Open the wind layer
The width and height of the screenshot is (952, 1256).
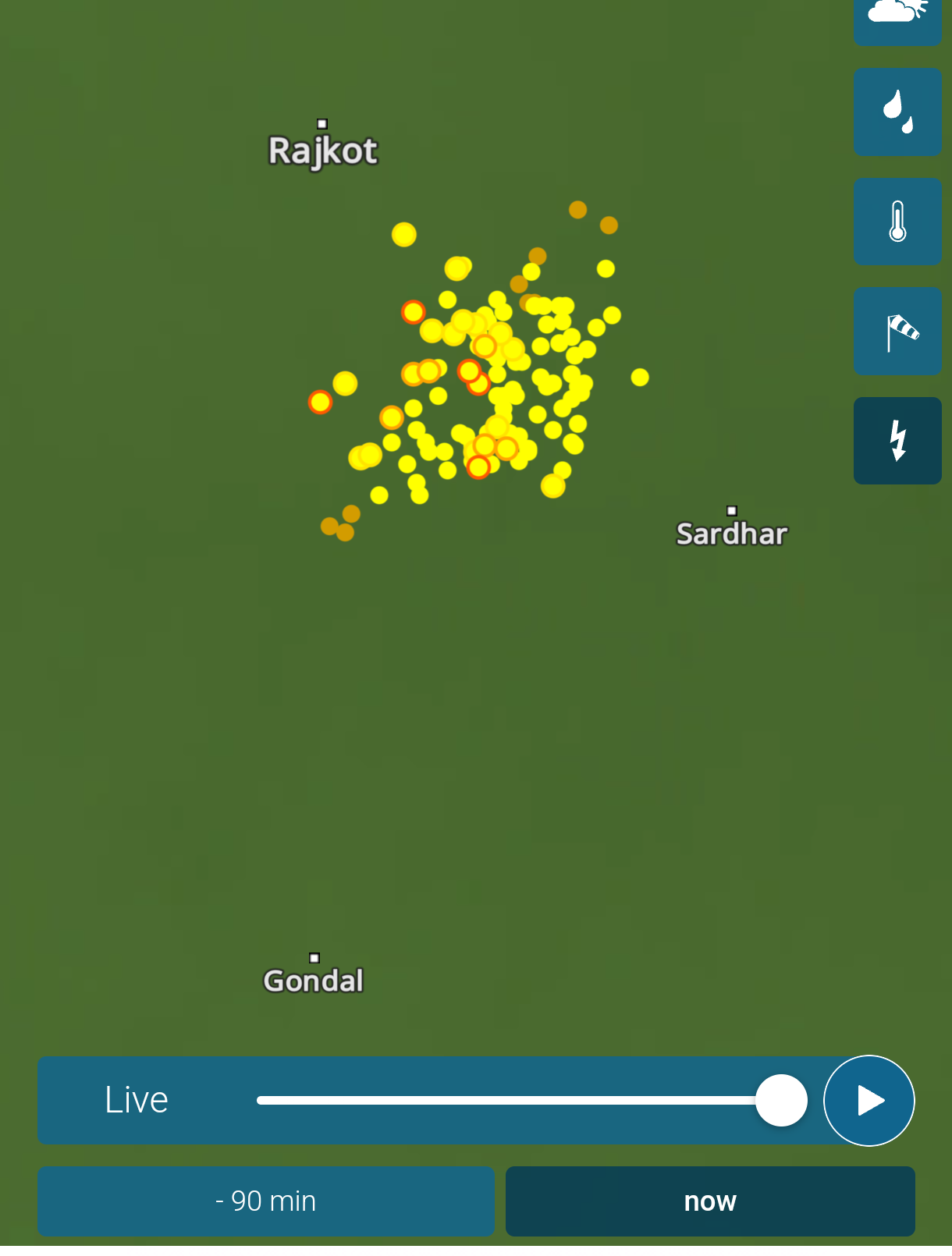(x=897, y=332)
